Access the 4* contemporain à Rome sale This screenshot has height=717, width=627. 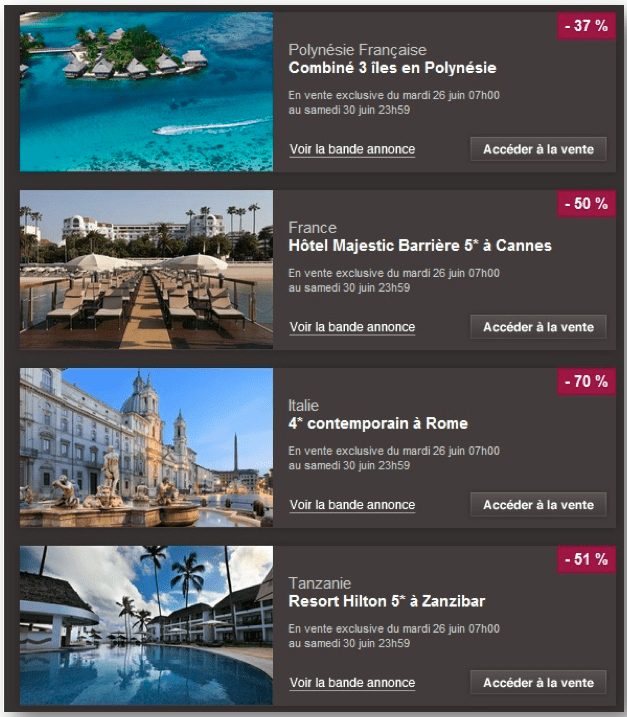pos(538,505)
